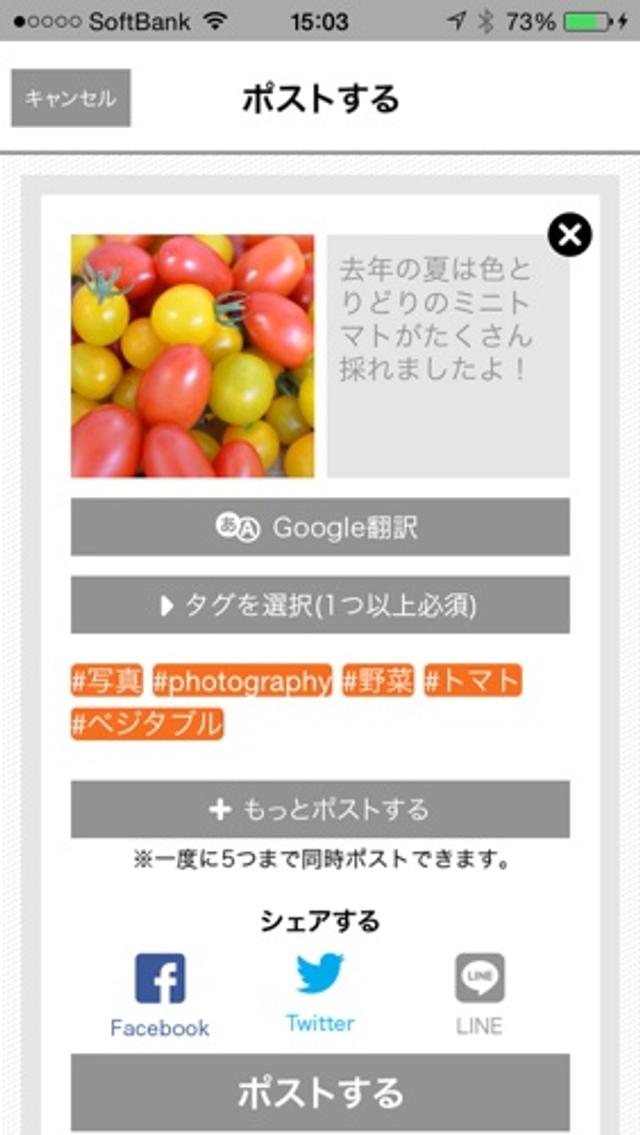This screenshot has width=640, height=1135.
Task: Submit with the bottom ポストする button
Action: (320, 1092)
